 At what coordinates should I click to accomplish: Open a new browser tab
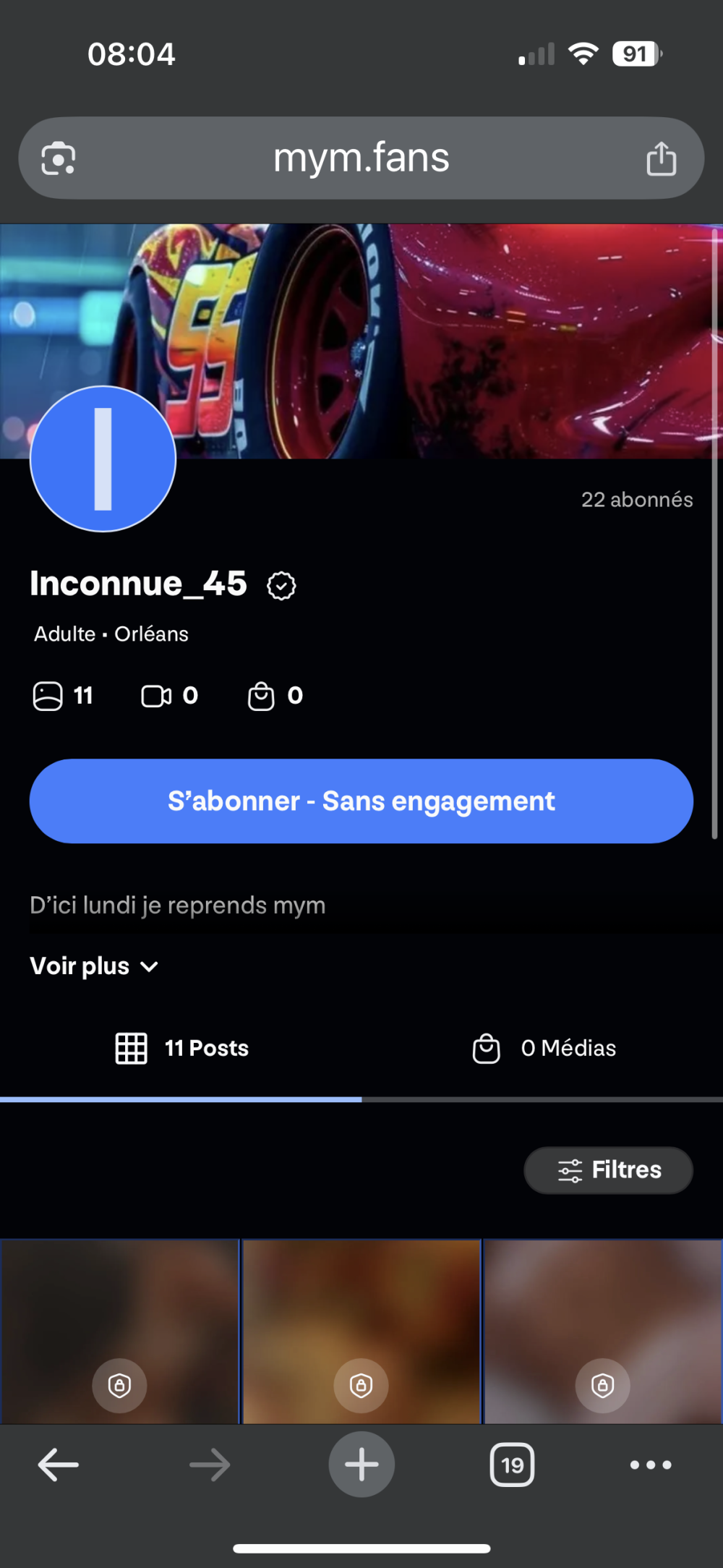pos(361,1465)
